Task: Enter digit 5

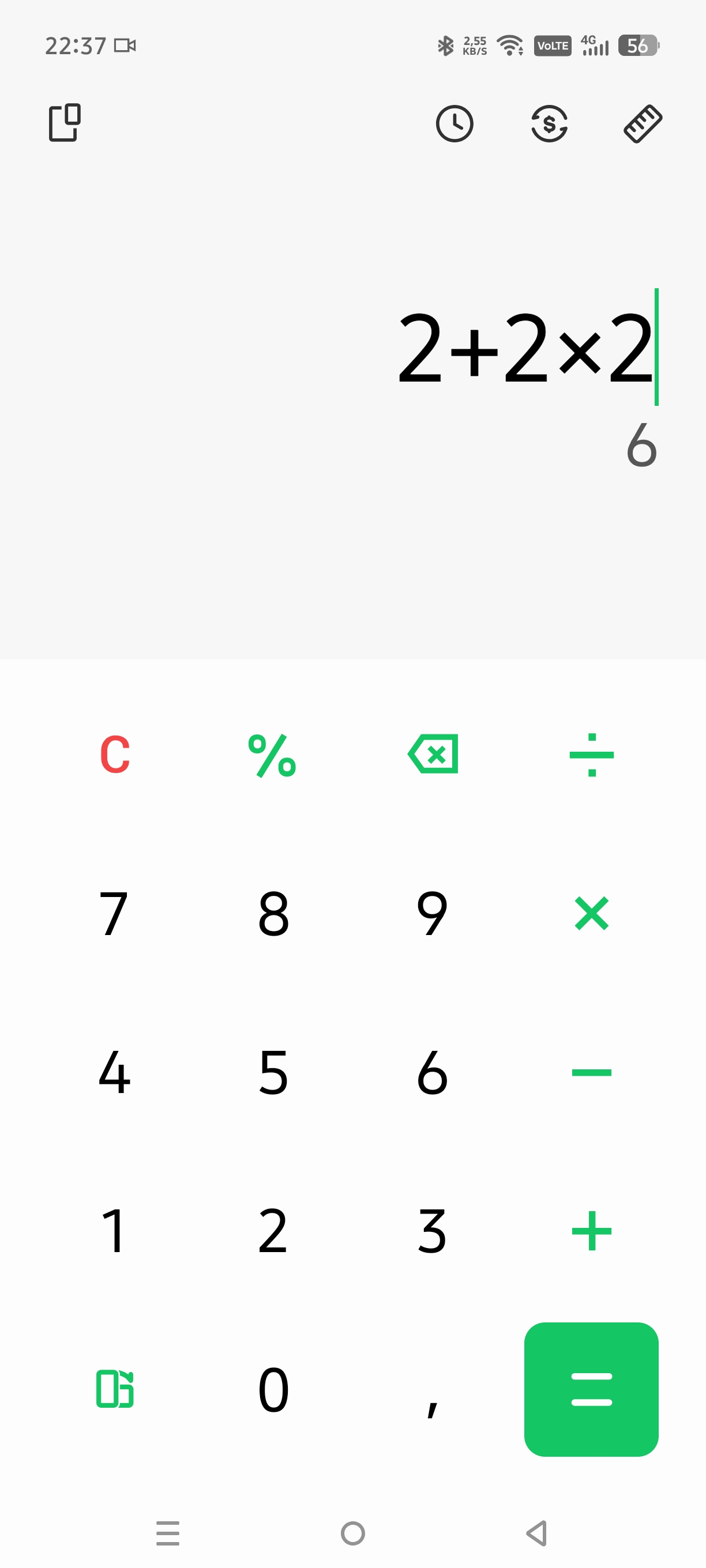Action: pyautogui.click(x=273, y=1072)
